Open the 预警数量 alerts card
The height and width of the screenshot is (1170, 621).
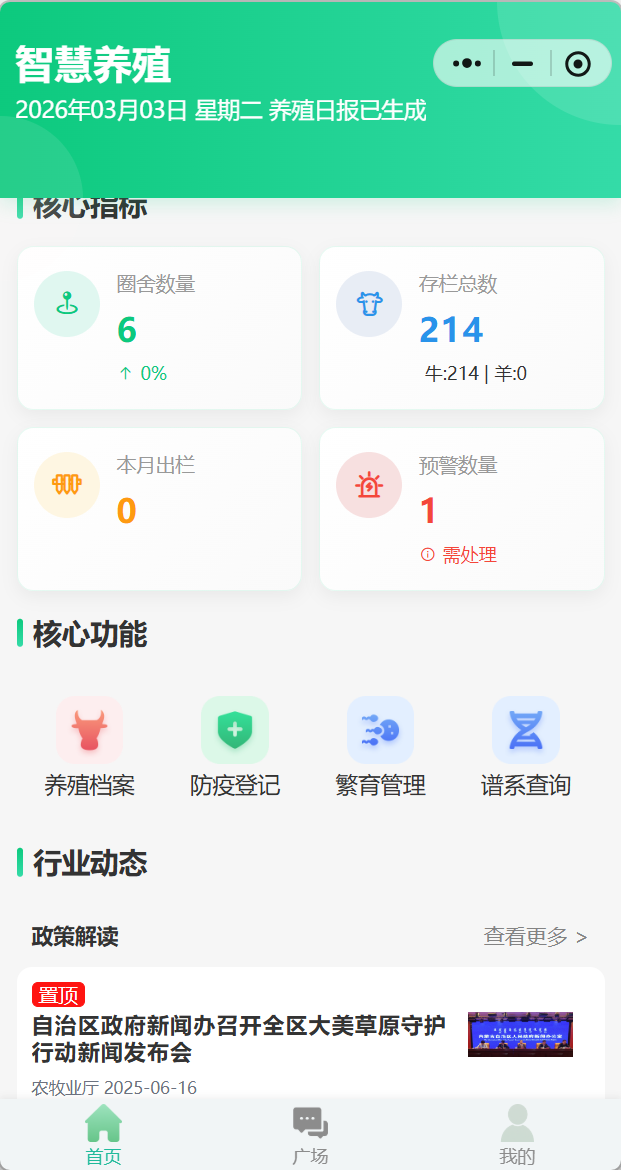[x=462, y=509]
